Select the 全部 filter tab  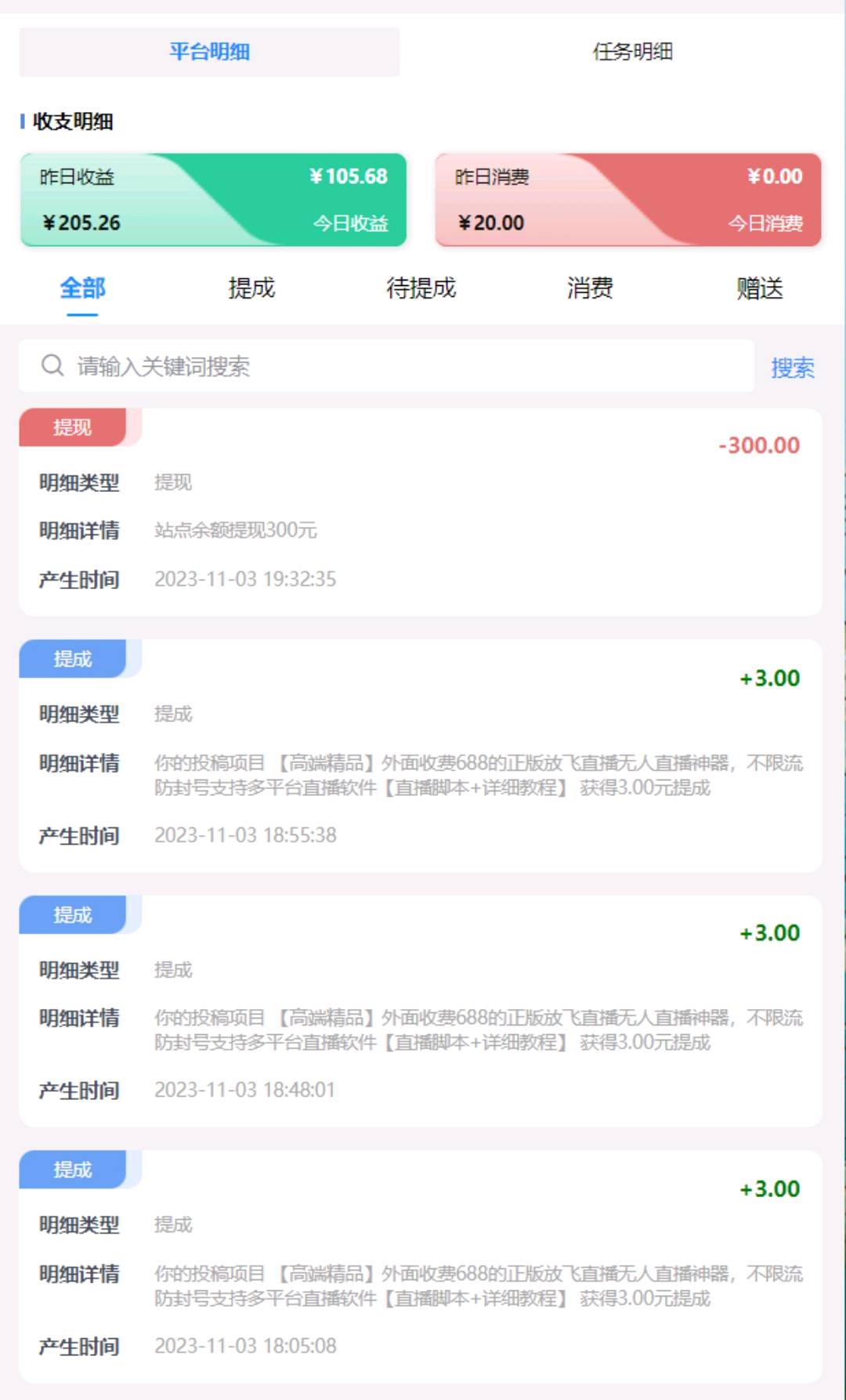pyautogui.click(x=81, y=288)
